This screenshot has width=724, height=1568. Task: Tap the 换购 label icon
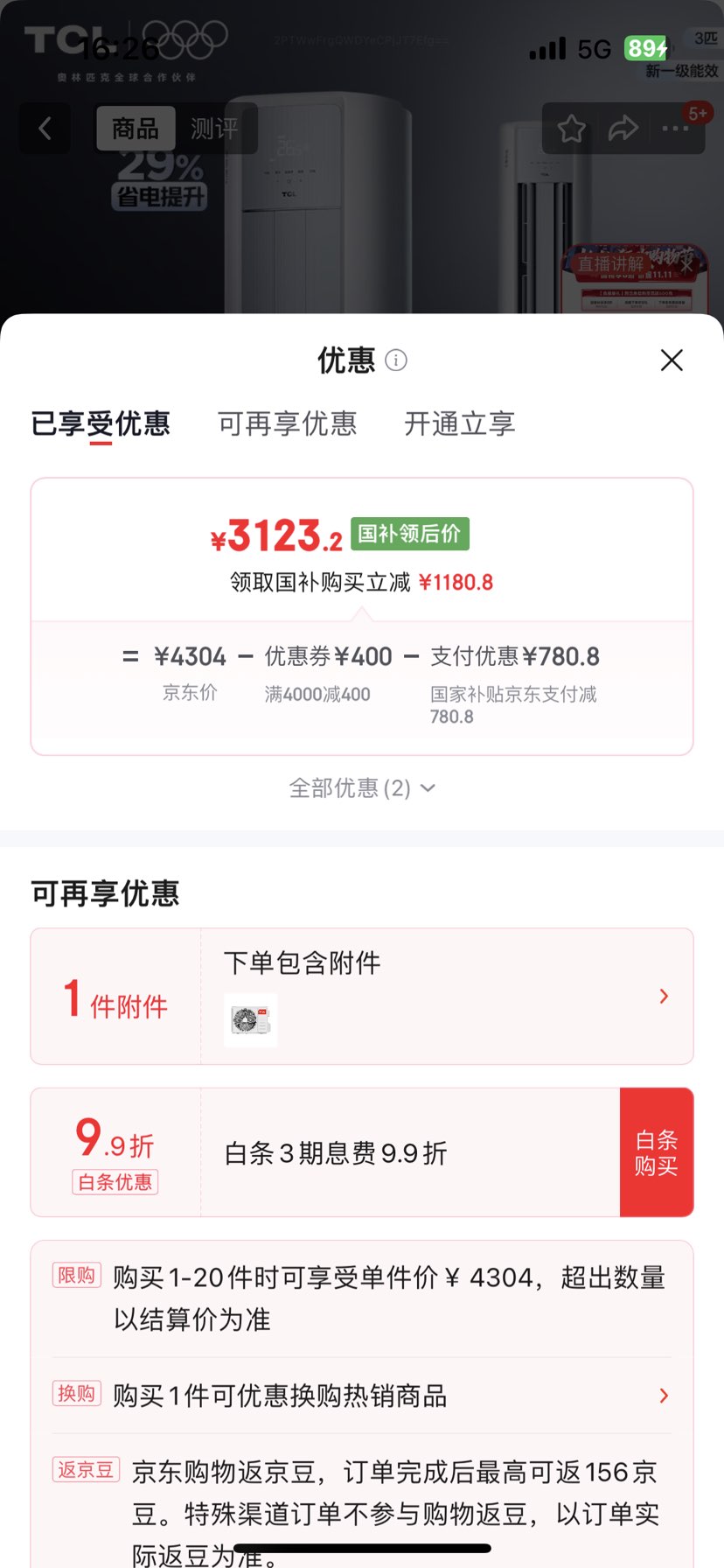pyautogui.click(x=77, y=1393)
